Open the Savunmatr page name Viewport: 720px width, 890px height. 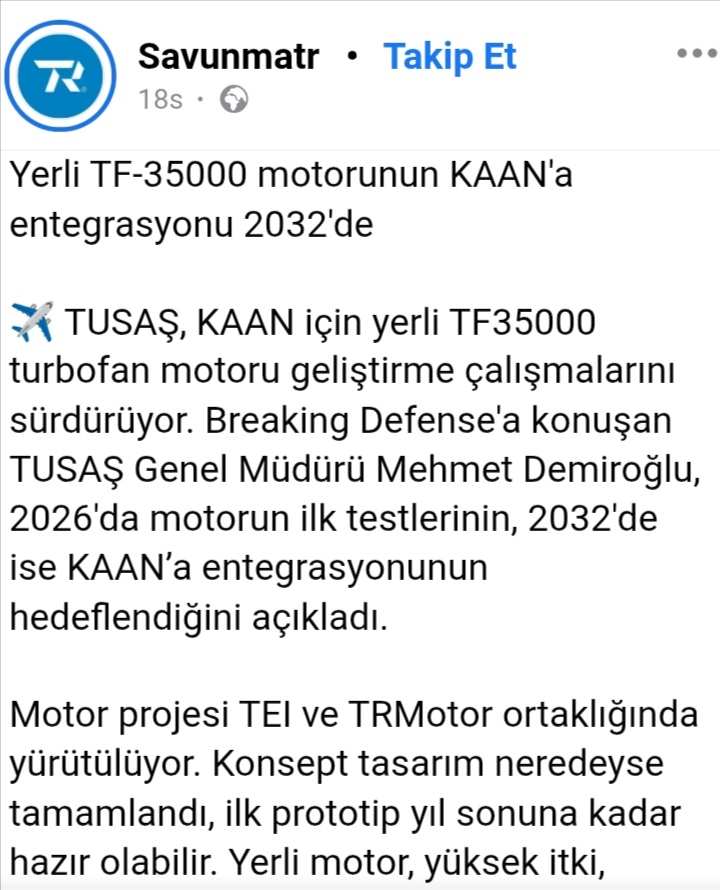tap(228, 56)
